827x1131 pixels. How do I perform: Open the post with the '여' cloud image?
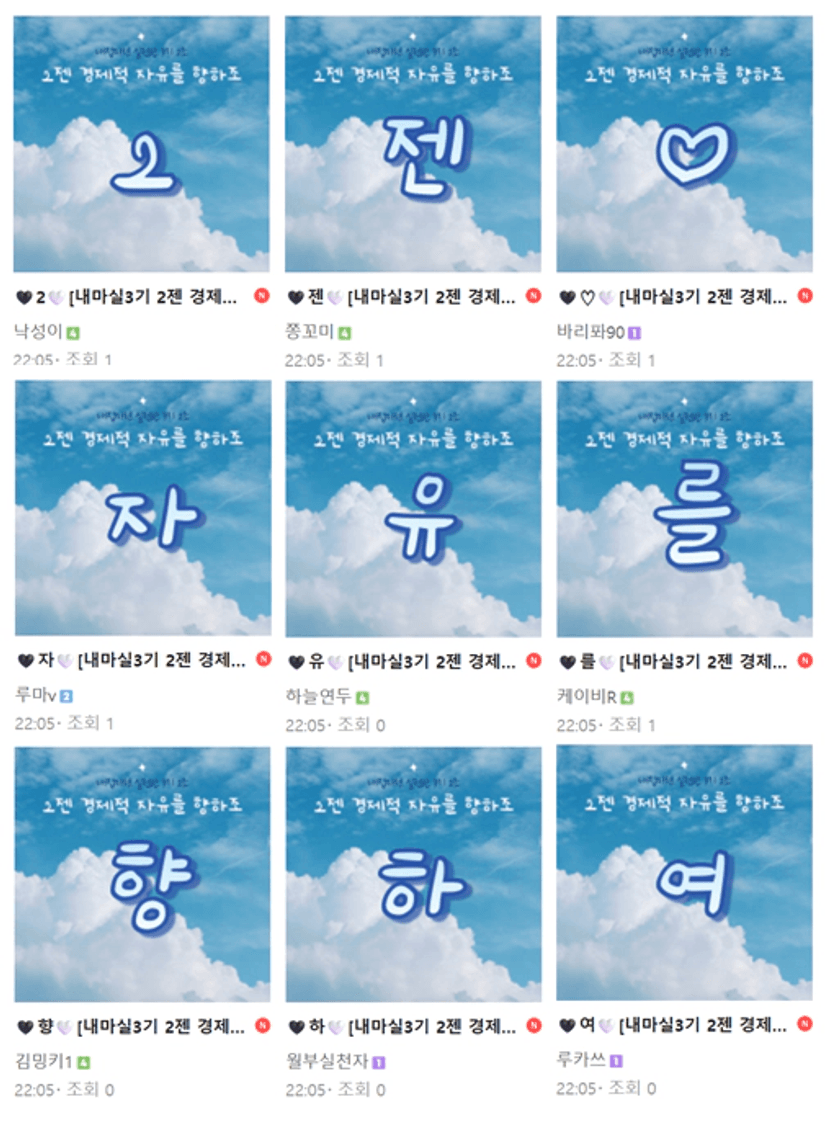point(684,873)
